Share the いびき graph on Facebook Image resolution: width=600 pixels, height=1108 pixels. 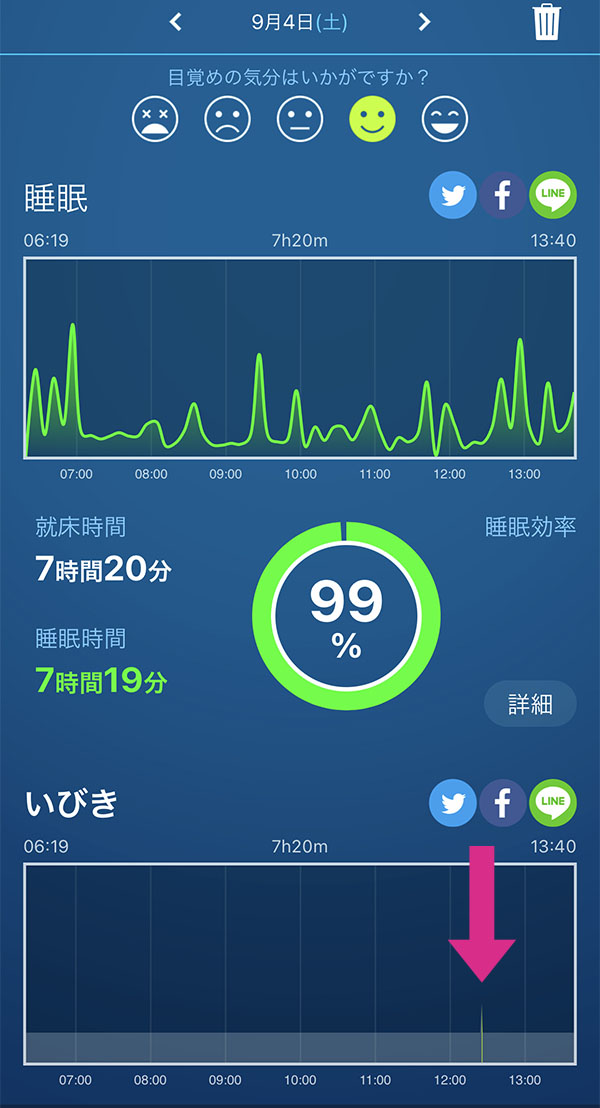[502, 803]
